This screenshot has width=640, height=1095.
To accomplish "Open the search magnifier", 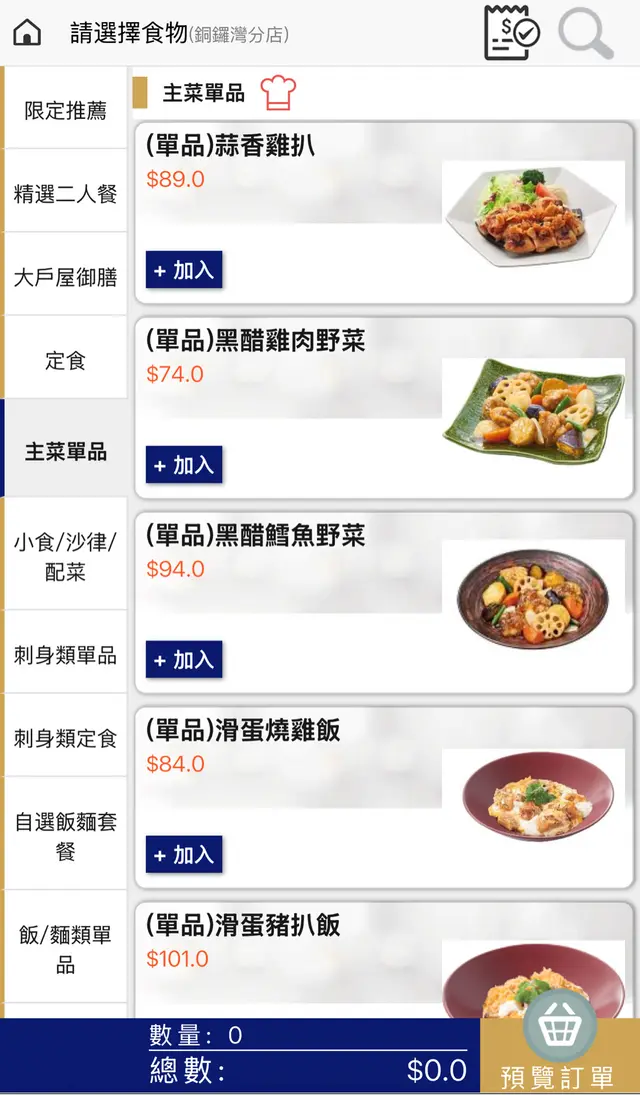I will (585, 33).
